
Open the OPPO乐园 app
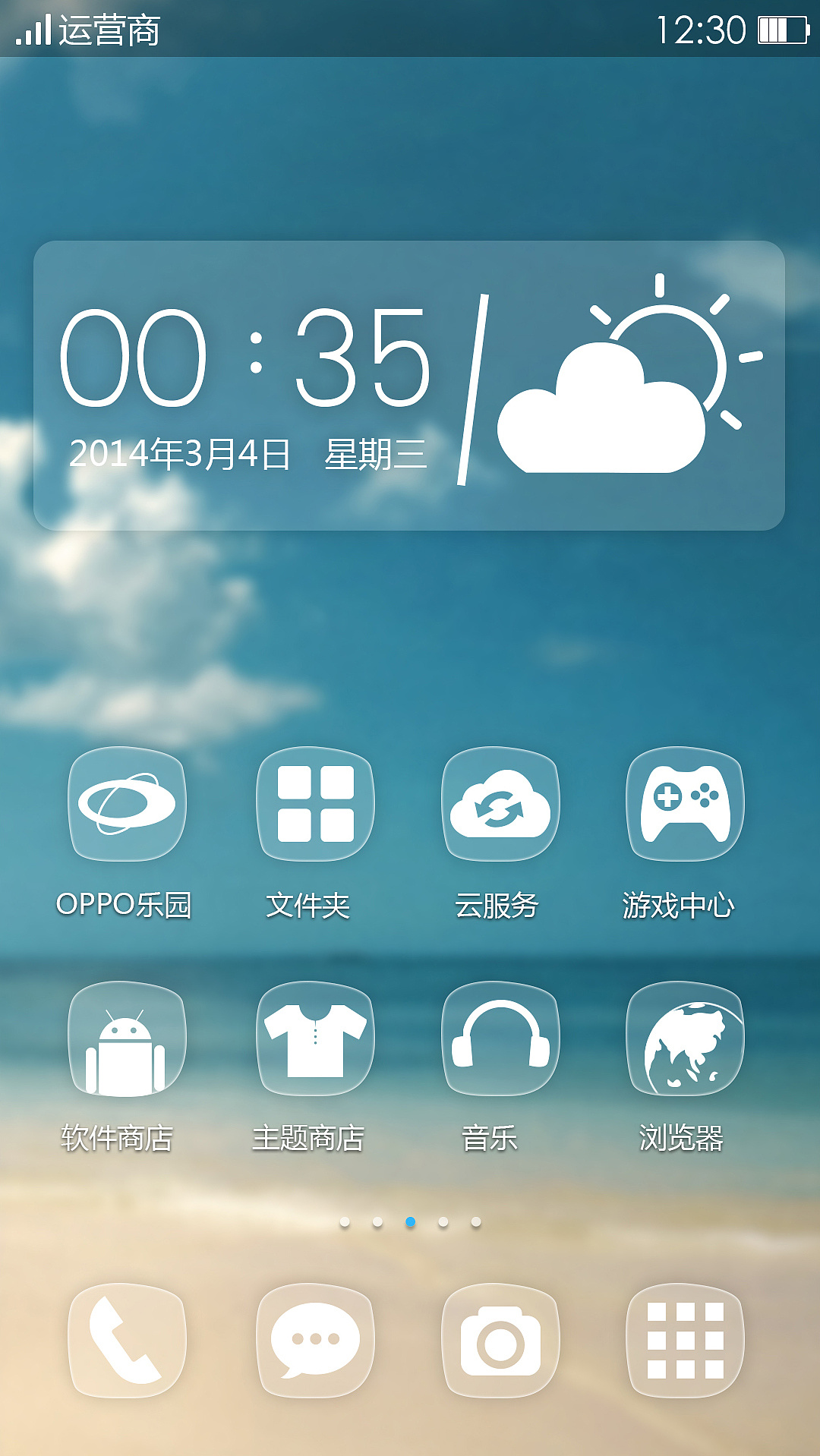tap(127, 805)
